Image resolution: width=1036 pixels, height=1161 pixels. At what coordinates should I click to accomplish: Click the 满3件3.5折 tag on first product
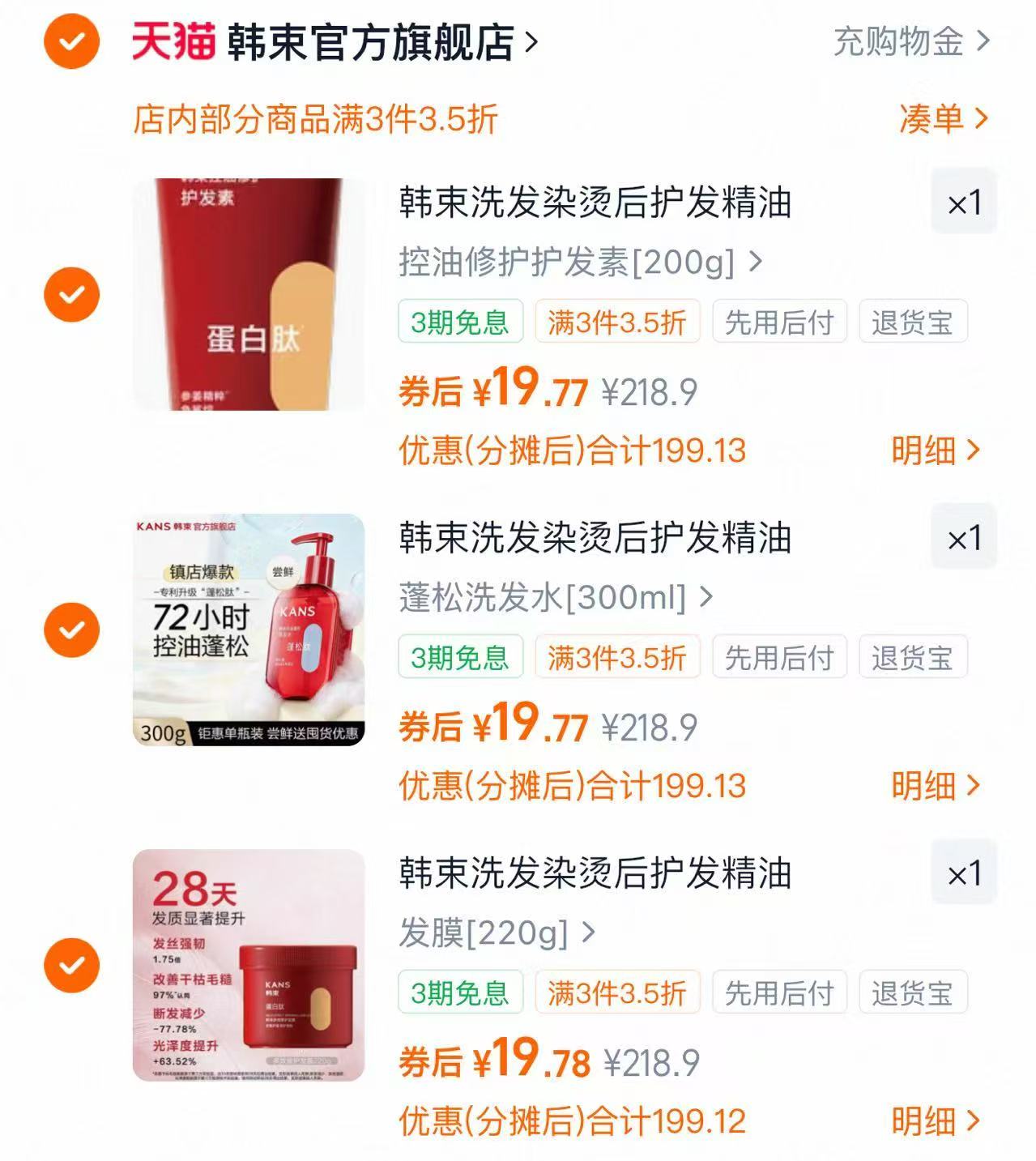[x=616, y=322]
